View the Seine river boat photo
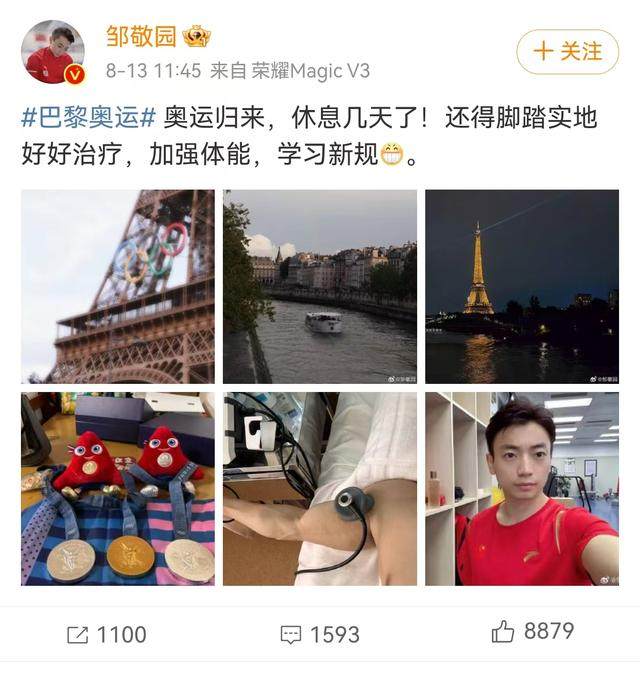 (320, 287)
